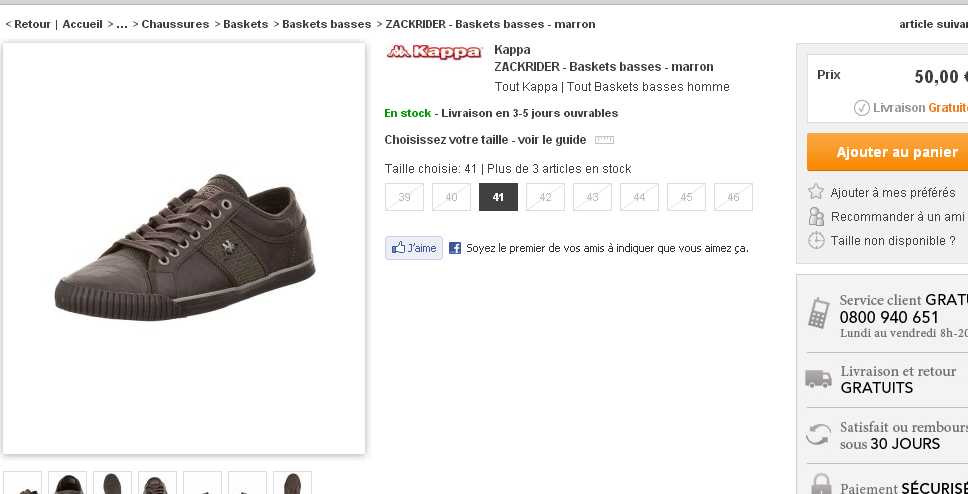Recommend this product to a friend
The height and width of the screenshot is (494, 968).
tap(897, 216)
